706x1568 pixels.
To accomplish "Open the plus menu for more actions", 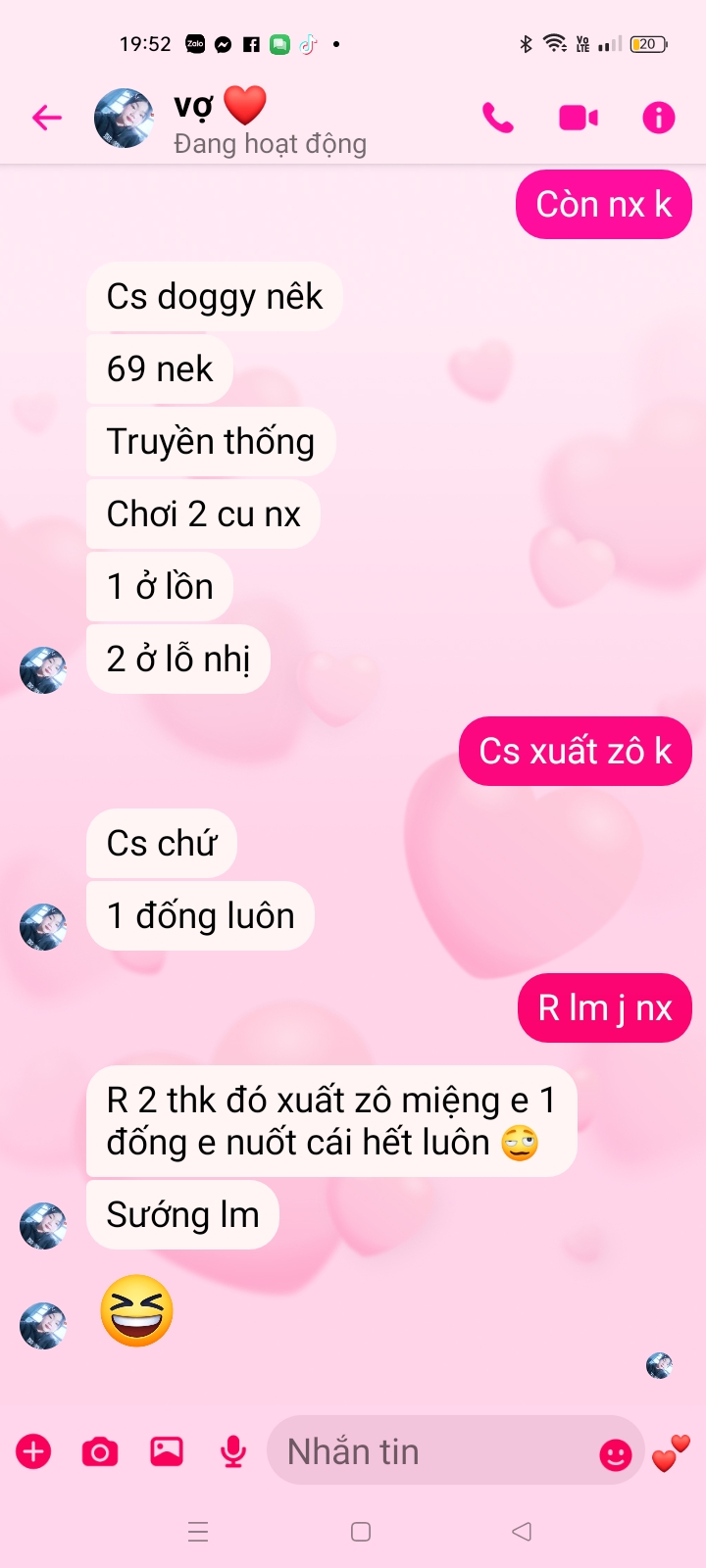I will pos(33,1451).
